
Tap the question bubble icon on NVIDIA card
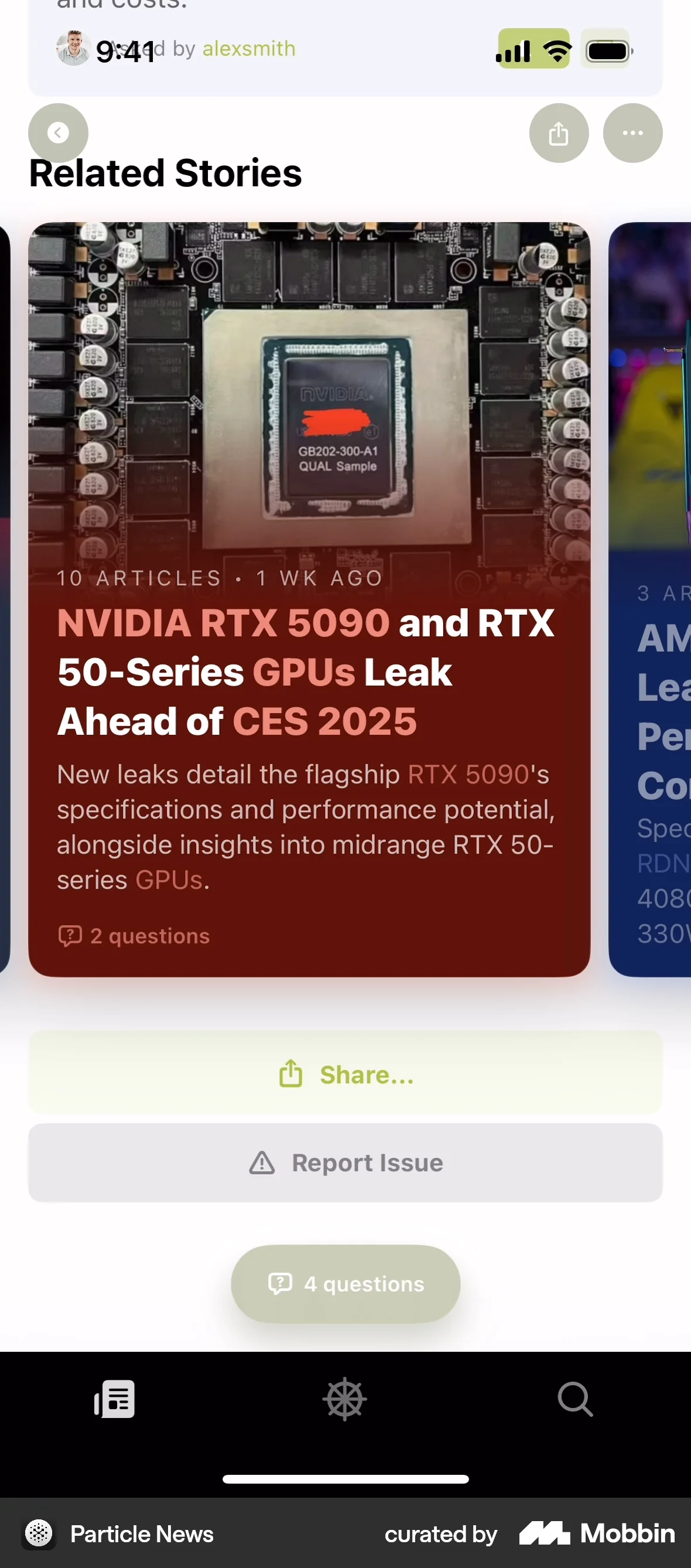70,936
